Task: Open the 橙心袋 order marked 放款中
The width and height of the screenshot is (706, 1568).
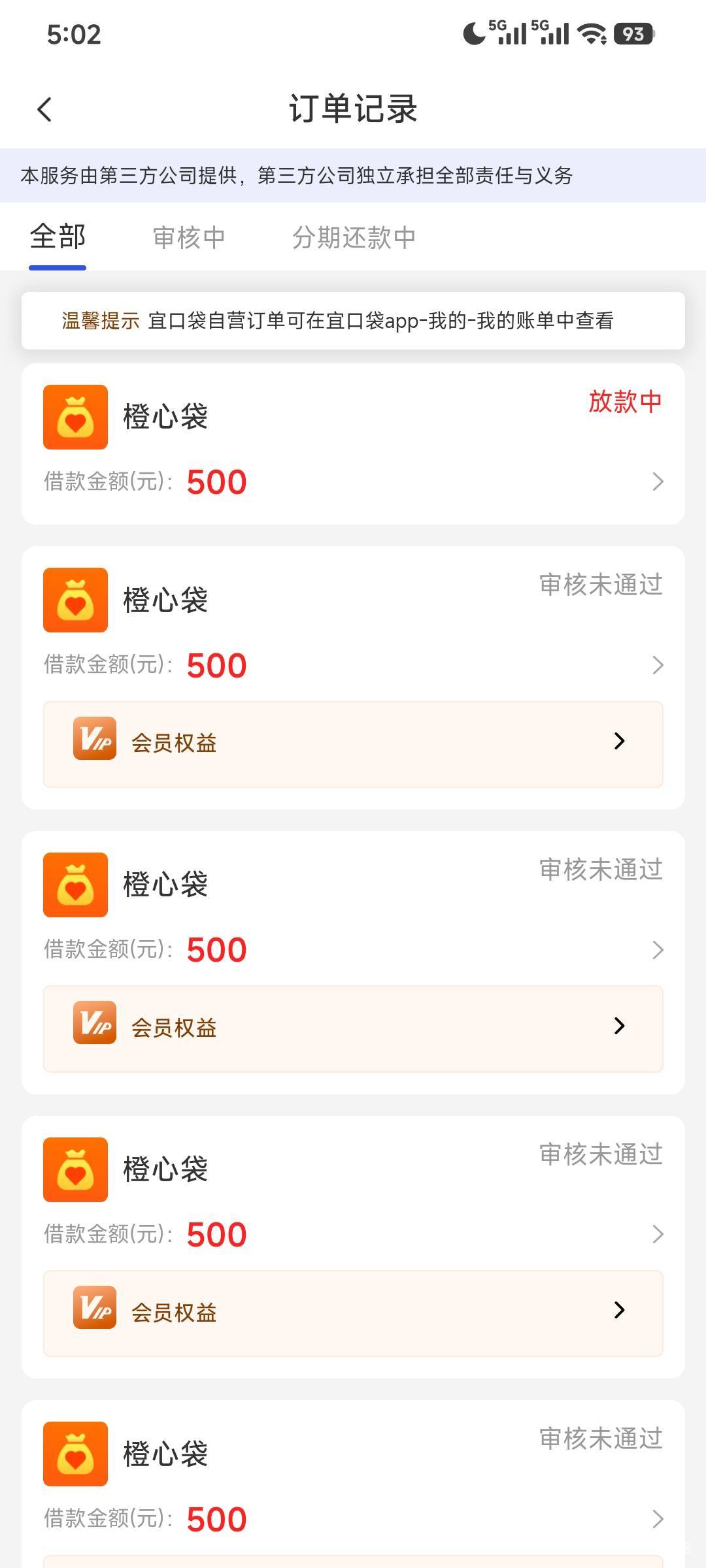Action: (x=353, y=444)
